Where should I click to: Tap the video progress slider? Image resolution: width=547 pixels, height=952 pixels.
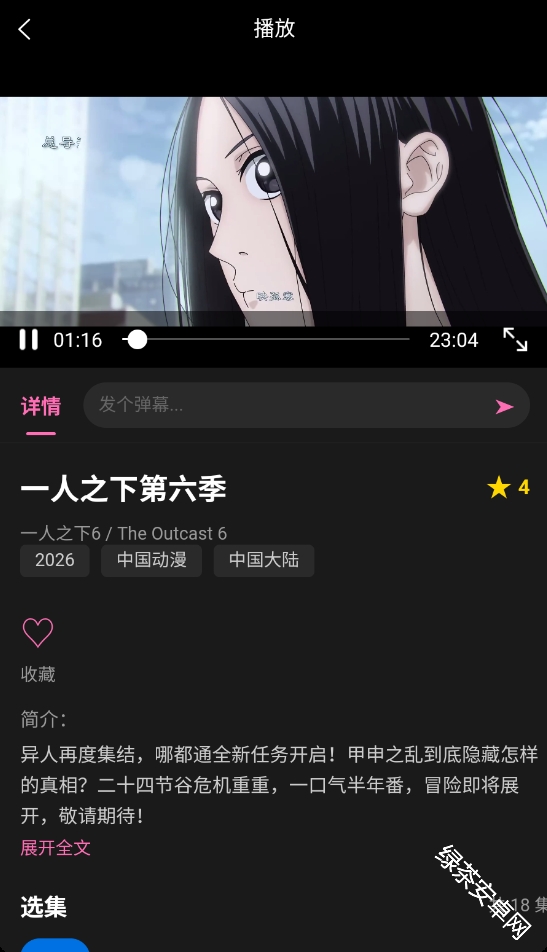[x=266, y=339]
